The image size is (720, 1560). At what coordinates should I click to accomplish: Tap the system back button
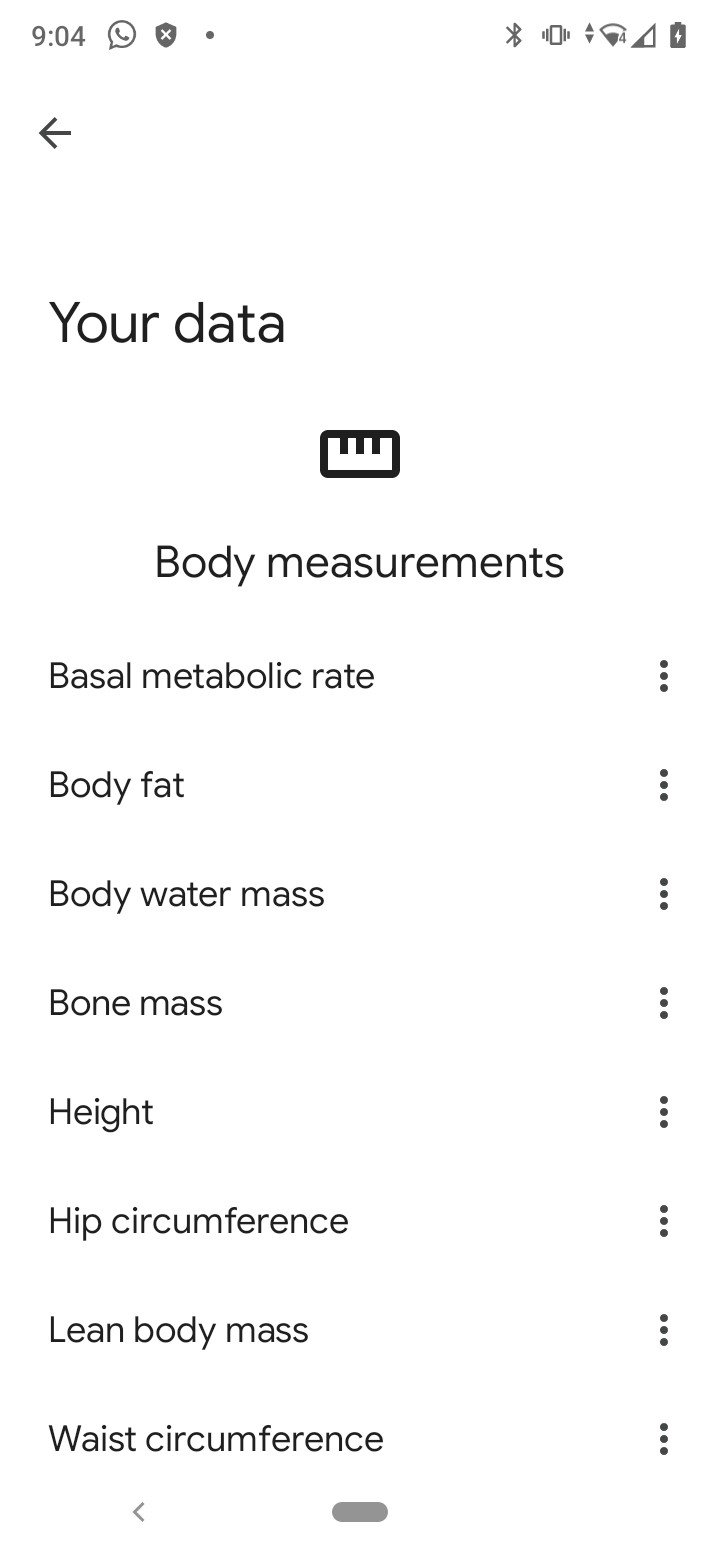[x=139, y=1512]
